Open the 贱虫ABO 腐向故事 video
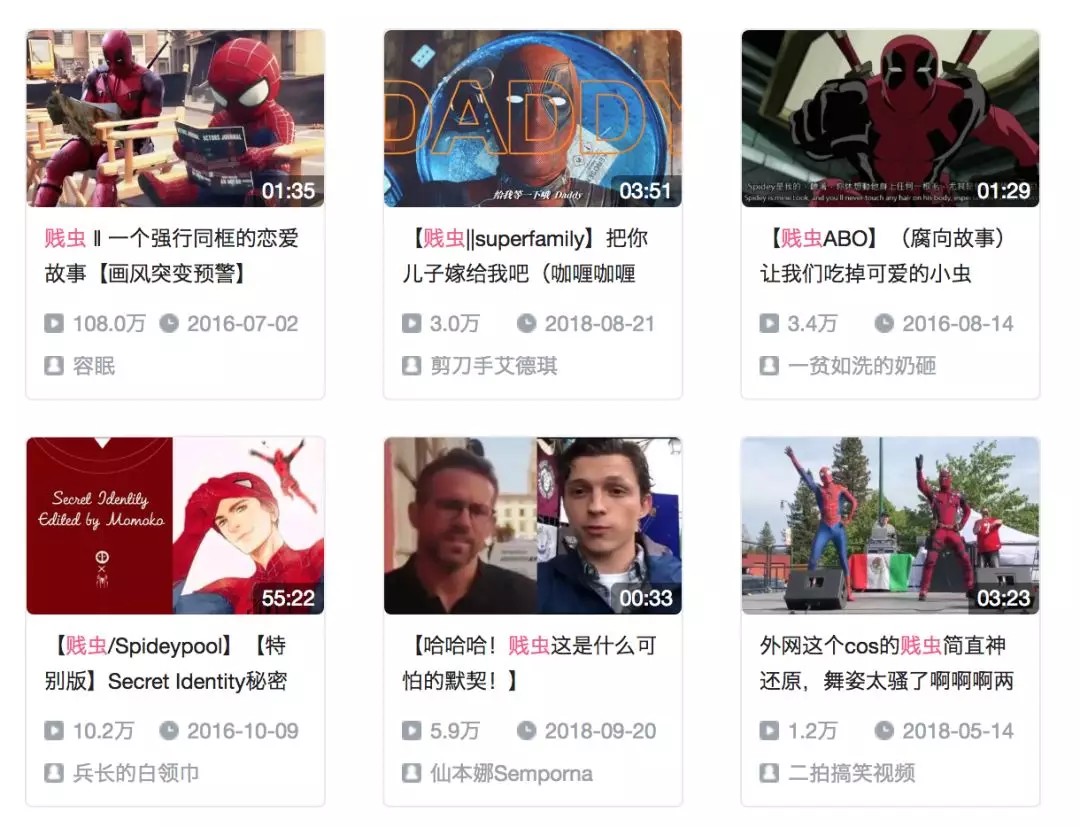 pos(890,119)
